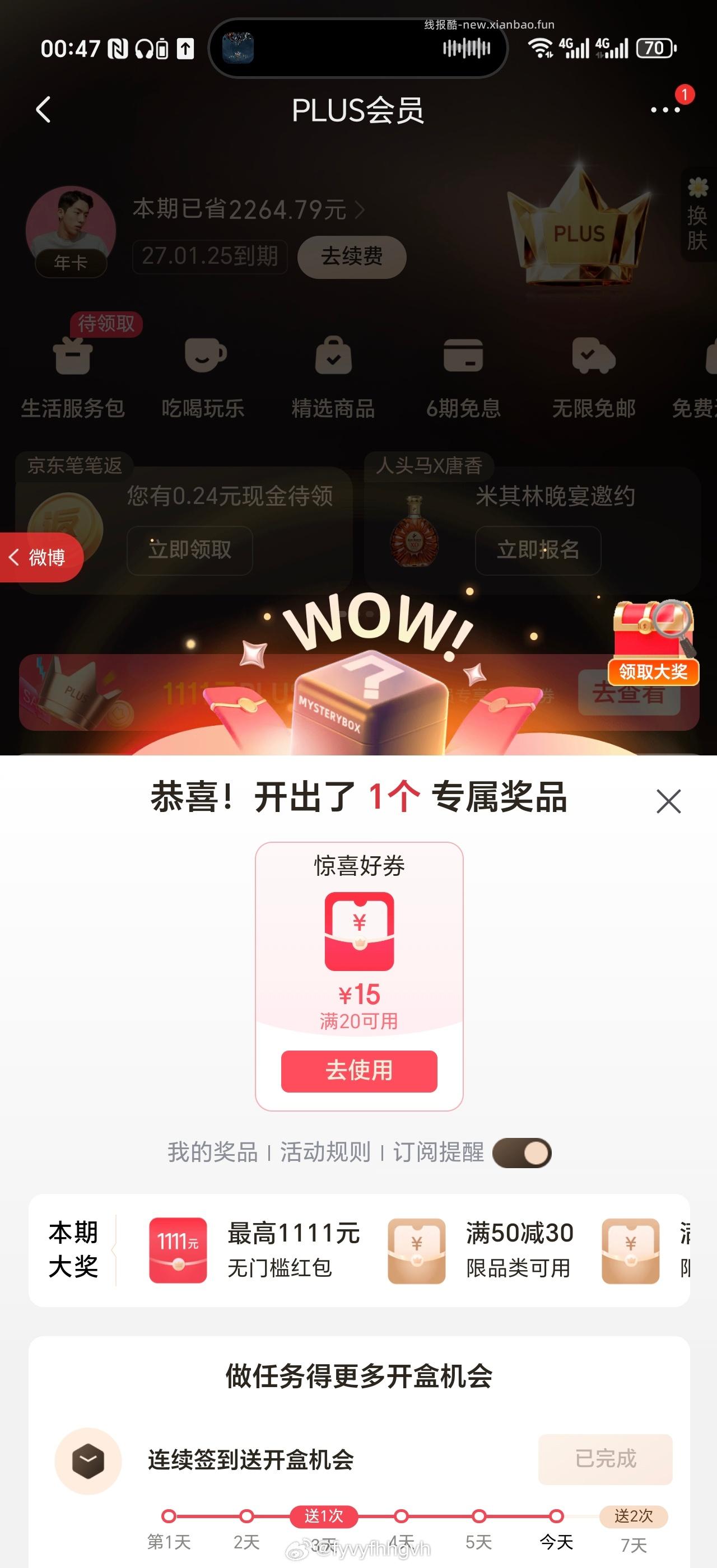Tap 去使用 to use the ¥15 coupon
The height and width of the screenshot is (1568, 717).
[358, 1071]
